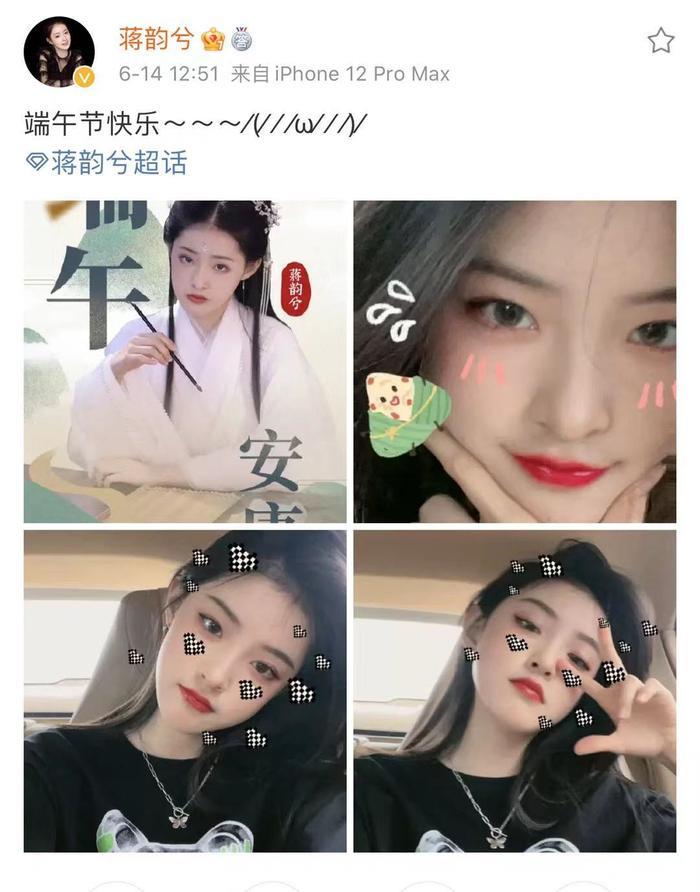Open the selfie photo with zongzi sticker
Image resolution: width=700 pixels, height=892 pixels.
515,361
